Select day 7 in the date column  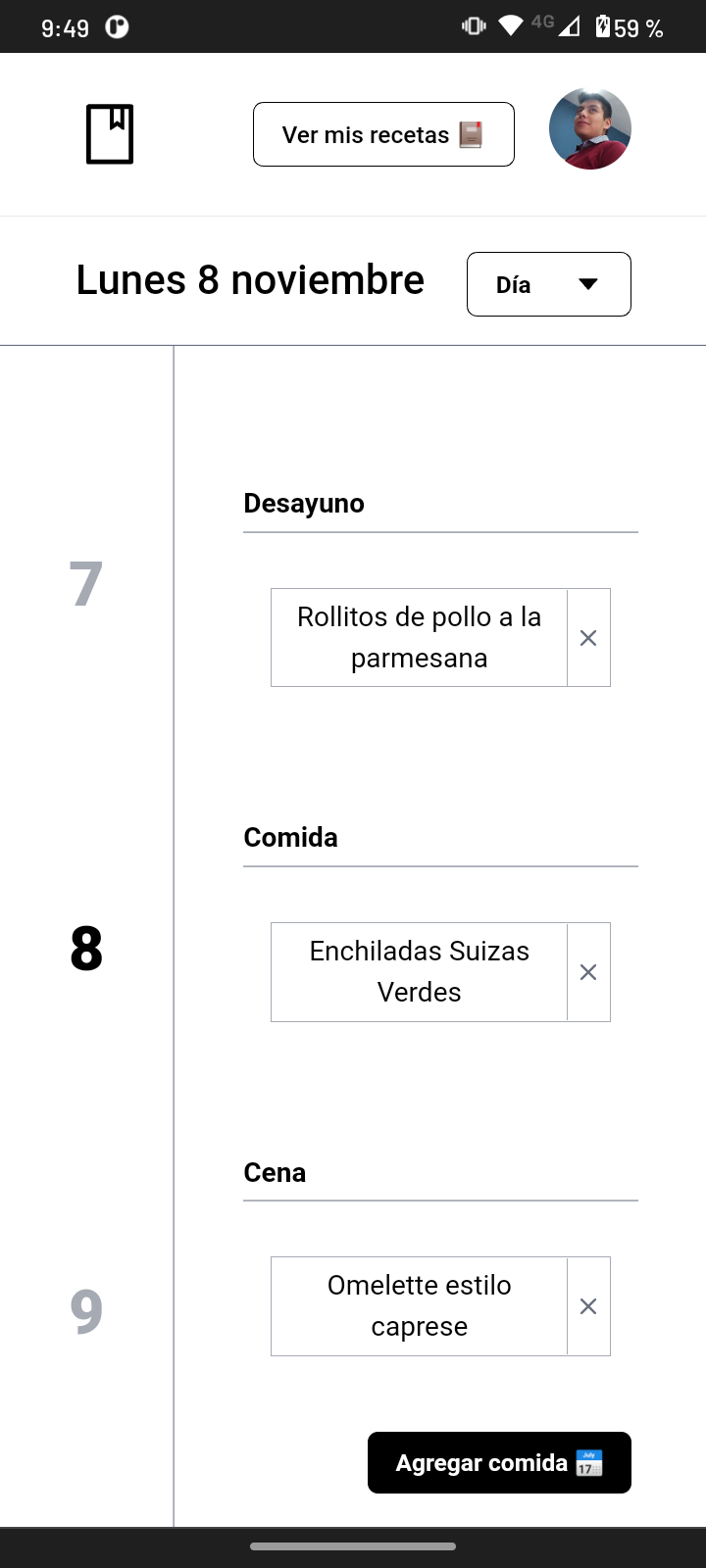point(86,584)
